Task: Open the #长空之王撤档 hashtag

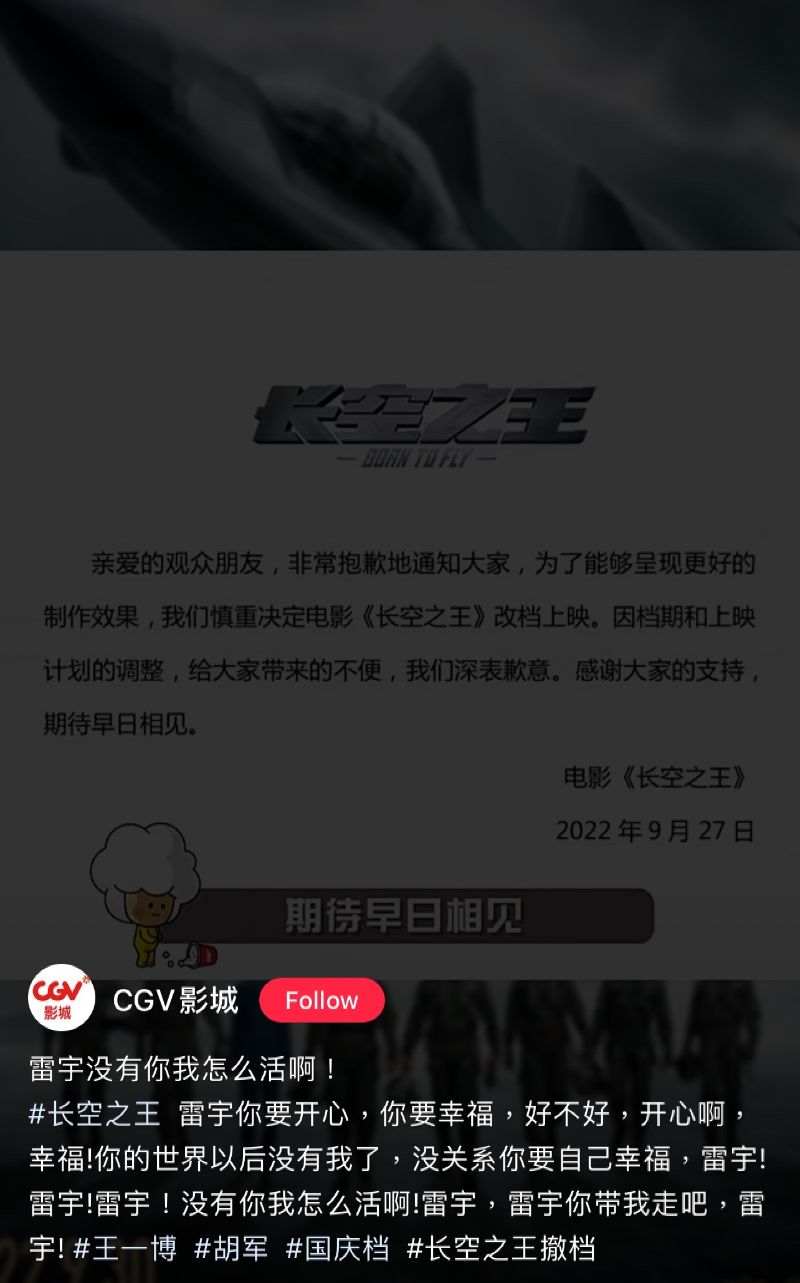Action: point(501,1249)
